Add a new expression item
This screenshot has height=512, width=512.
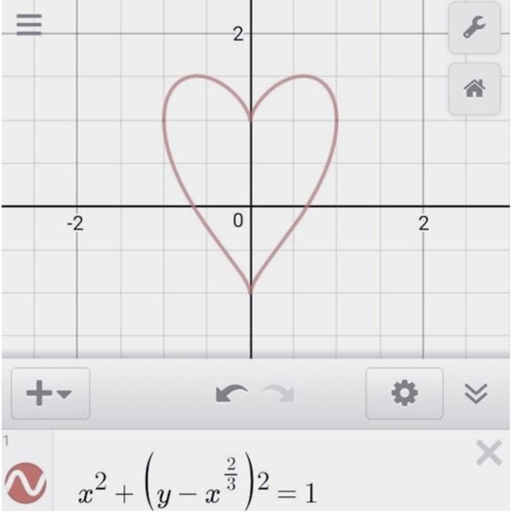pos(50,393)
